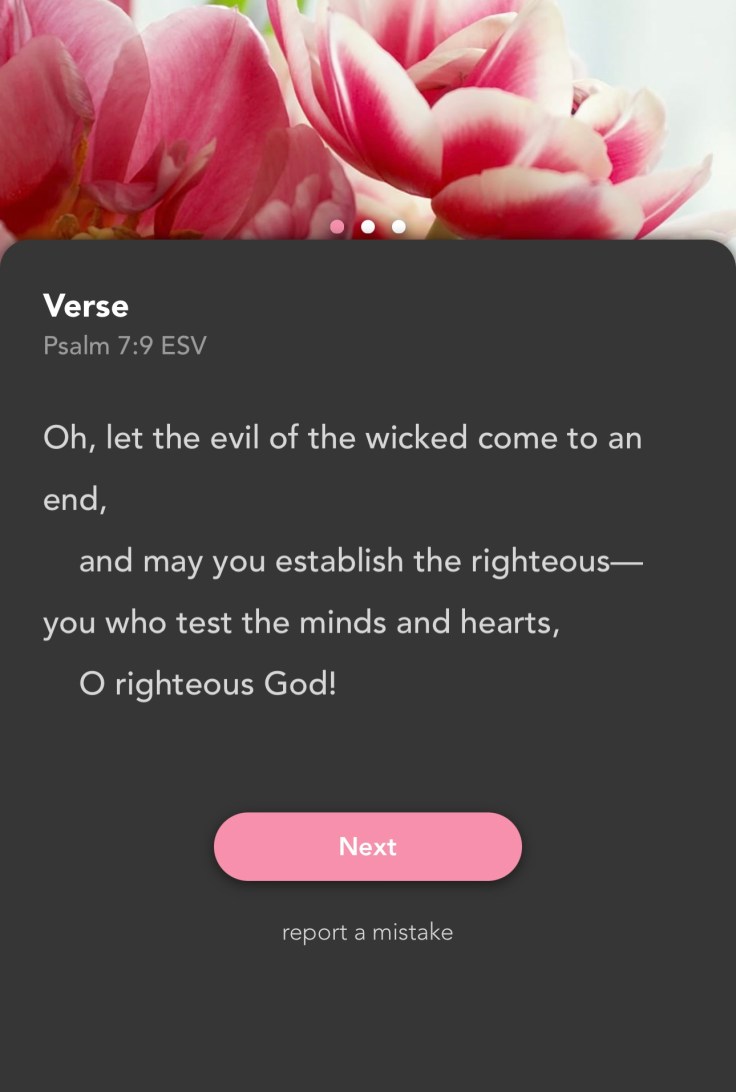Open the report a mistake link
Screen dimensions: 736x1092
point(367,932)
